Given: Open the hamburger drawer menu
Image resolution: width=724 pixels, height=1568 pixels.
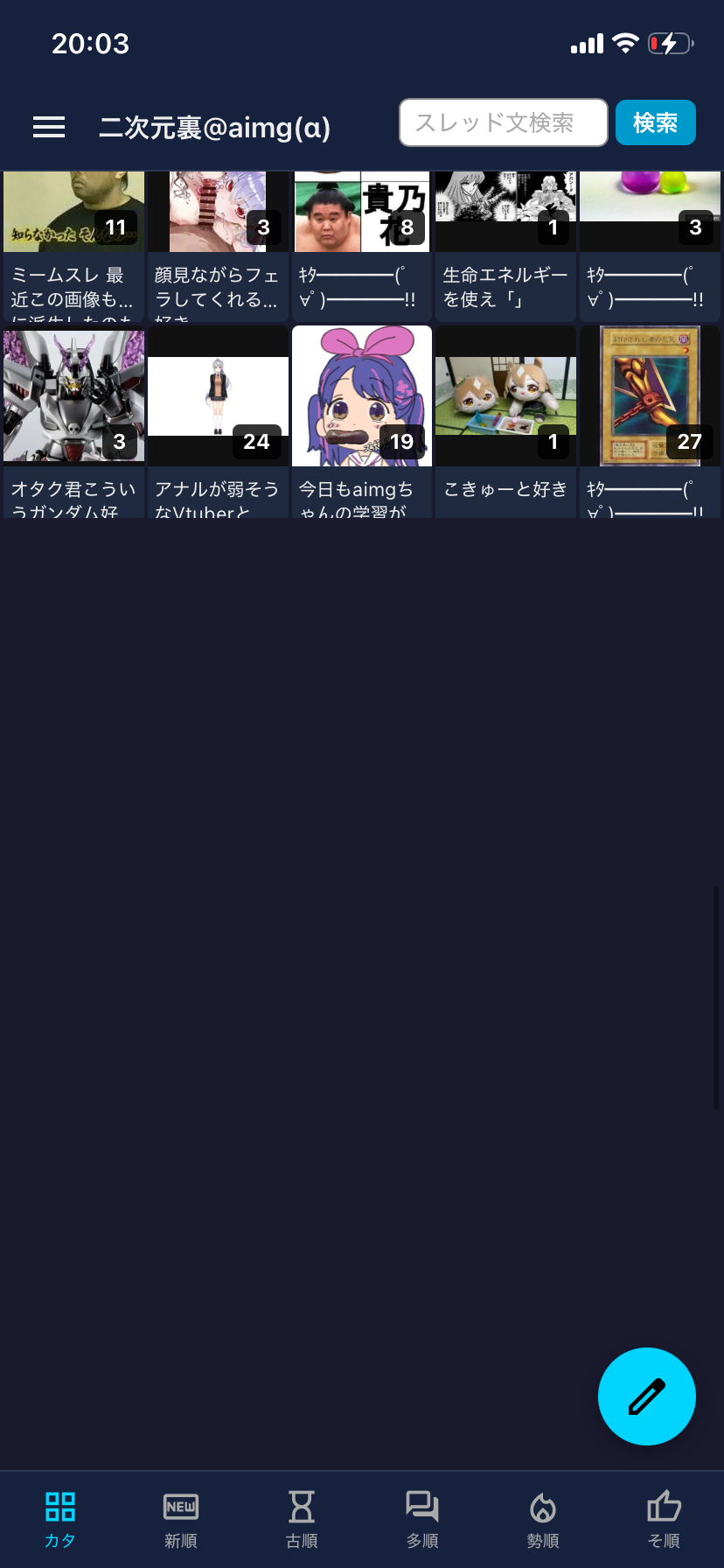Looking at the screenshot, I should (x=49, y=128).
